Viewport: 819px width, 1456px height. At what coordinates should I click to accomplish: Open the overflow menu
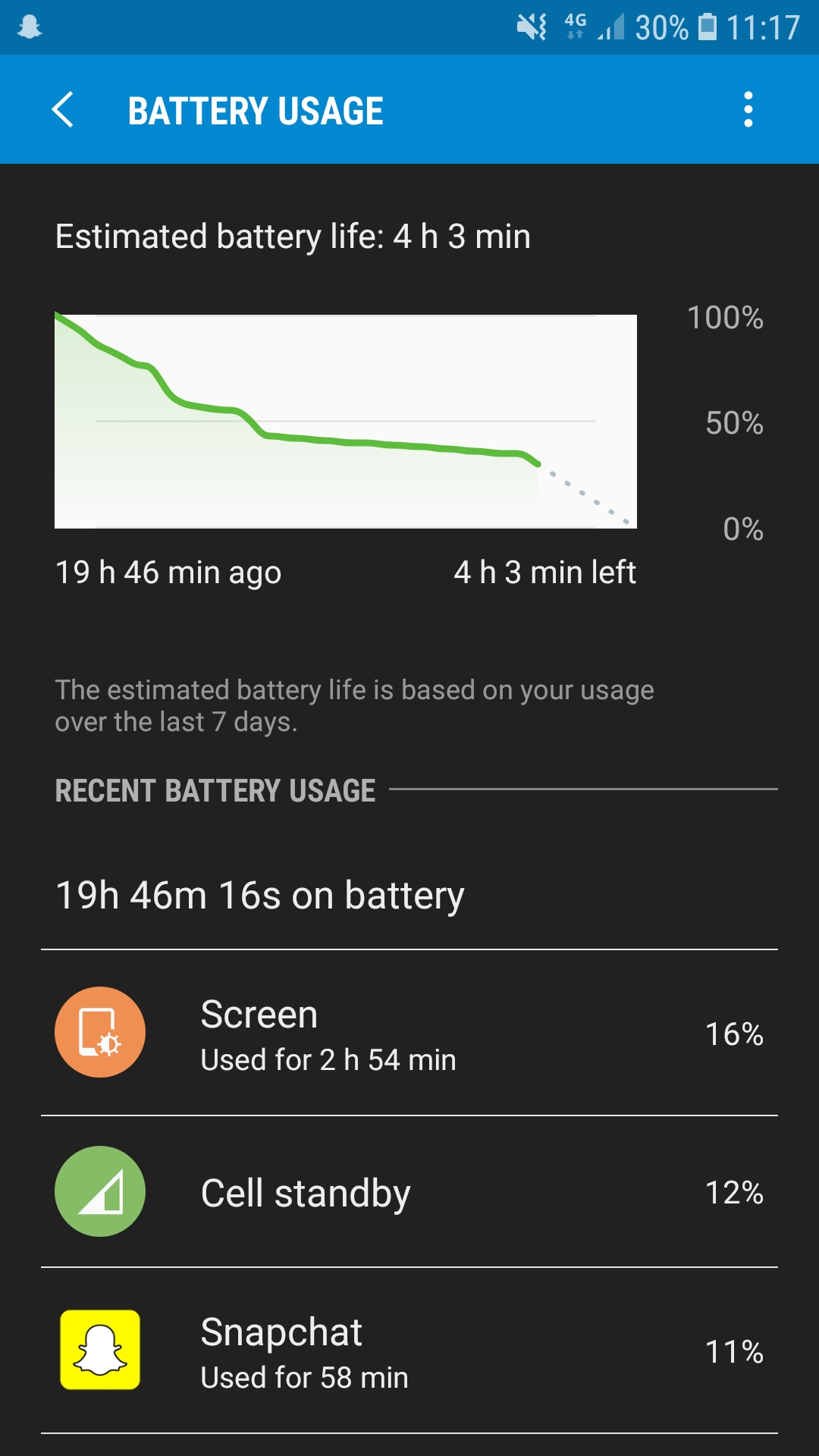click(x=748, y=110)
